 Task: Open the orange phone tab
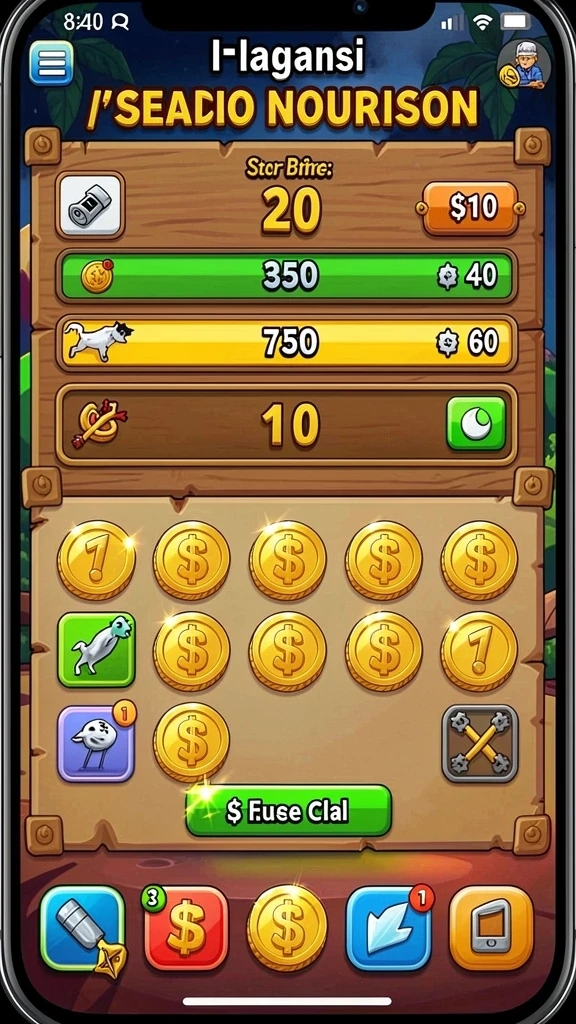point(491,928)
